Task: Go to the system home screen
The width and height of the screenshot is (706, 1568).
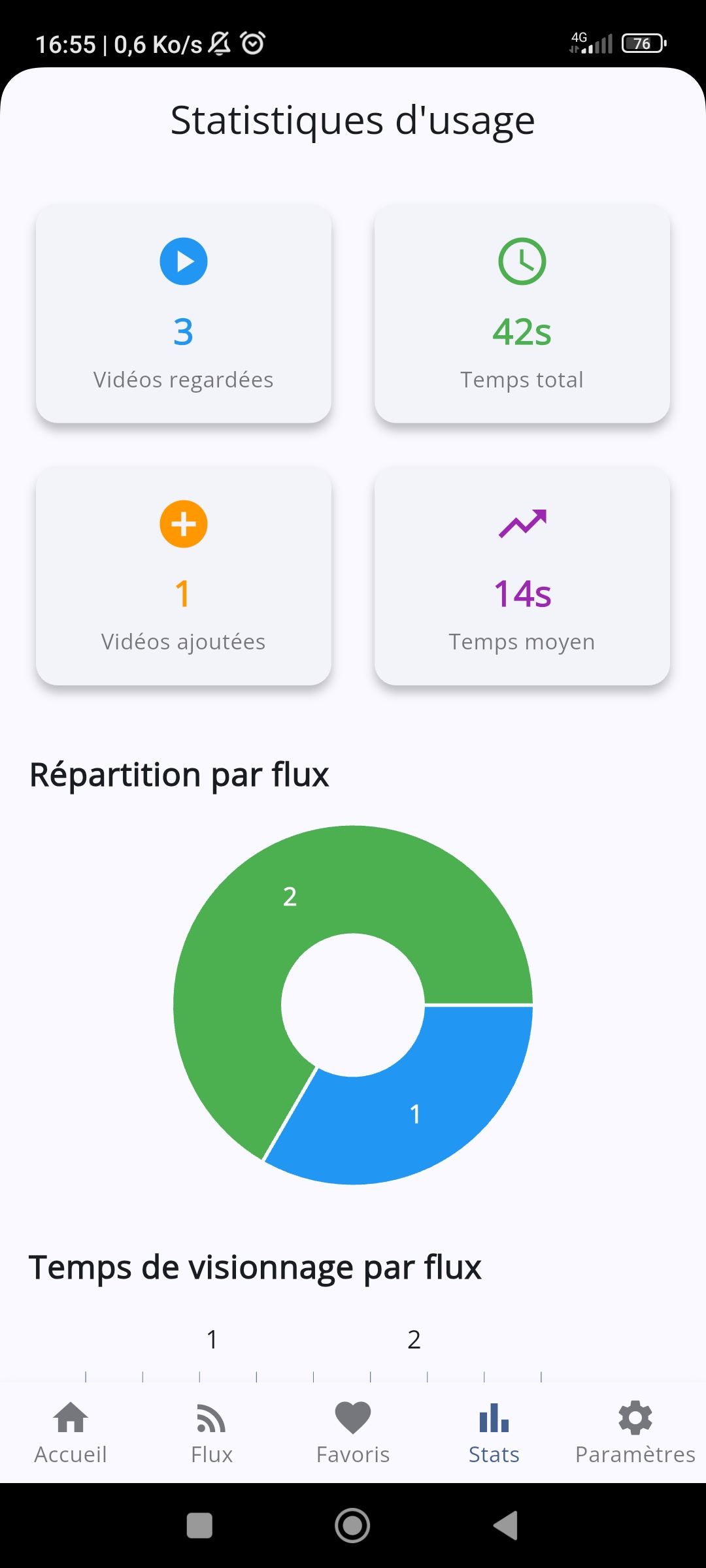Action: (352, 1526)
